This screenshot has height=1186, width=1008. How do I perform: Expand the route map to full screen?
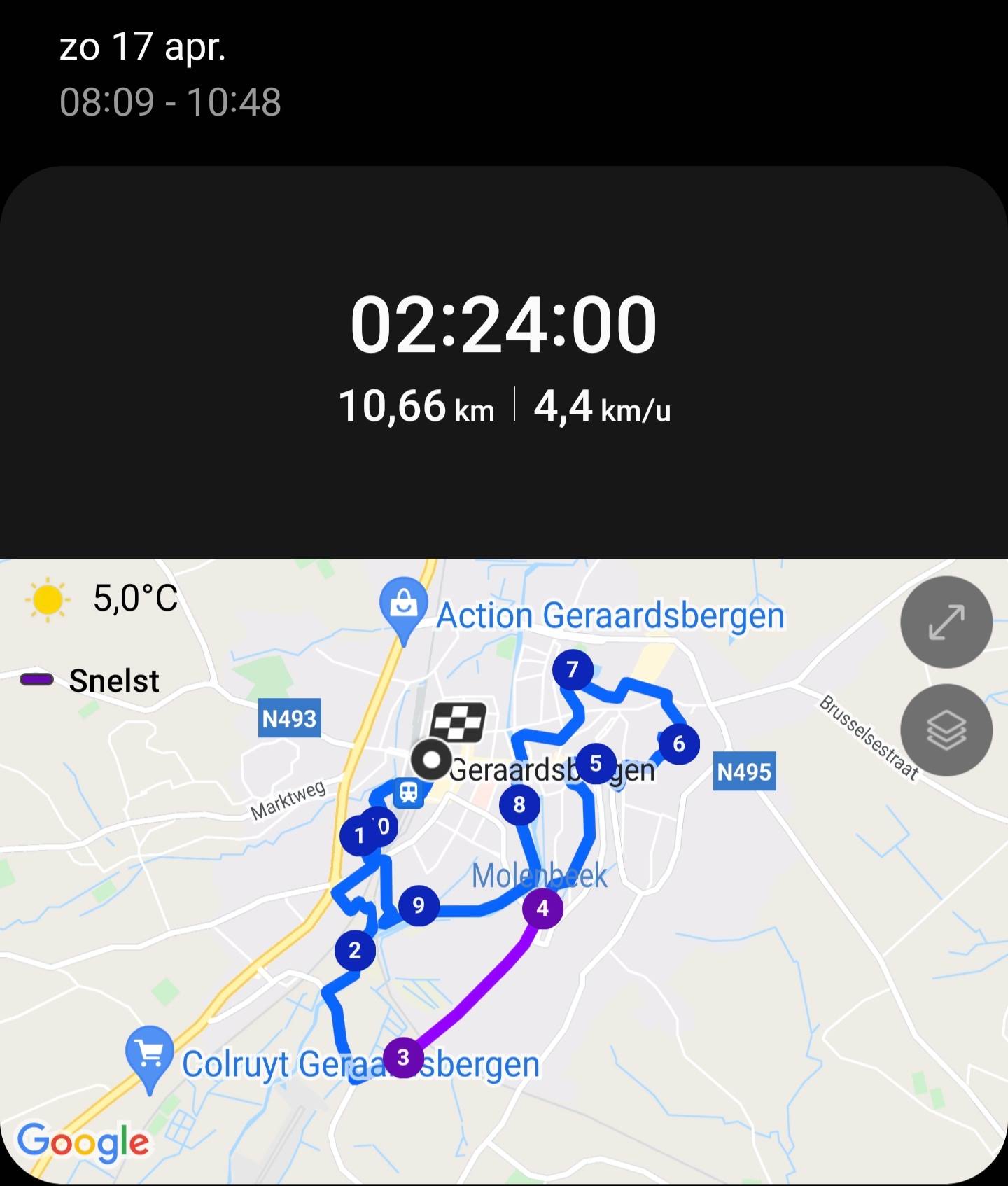click(x=946, y=622)
